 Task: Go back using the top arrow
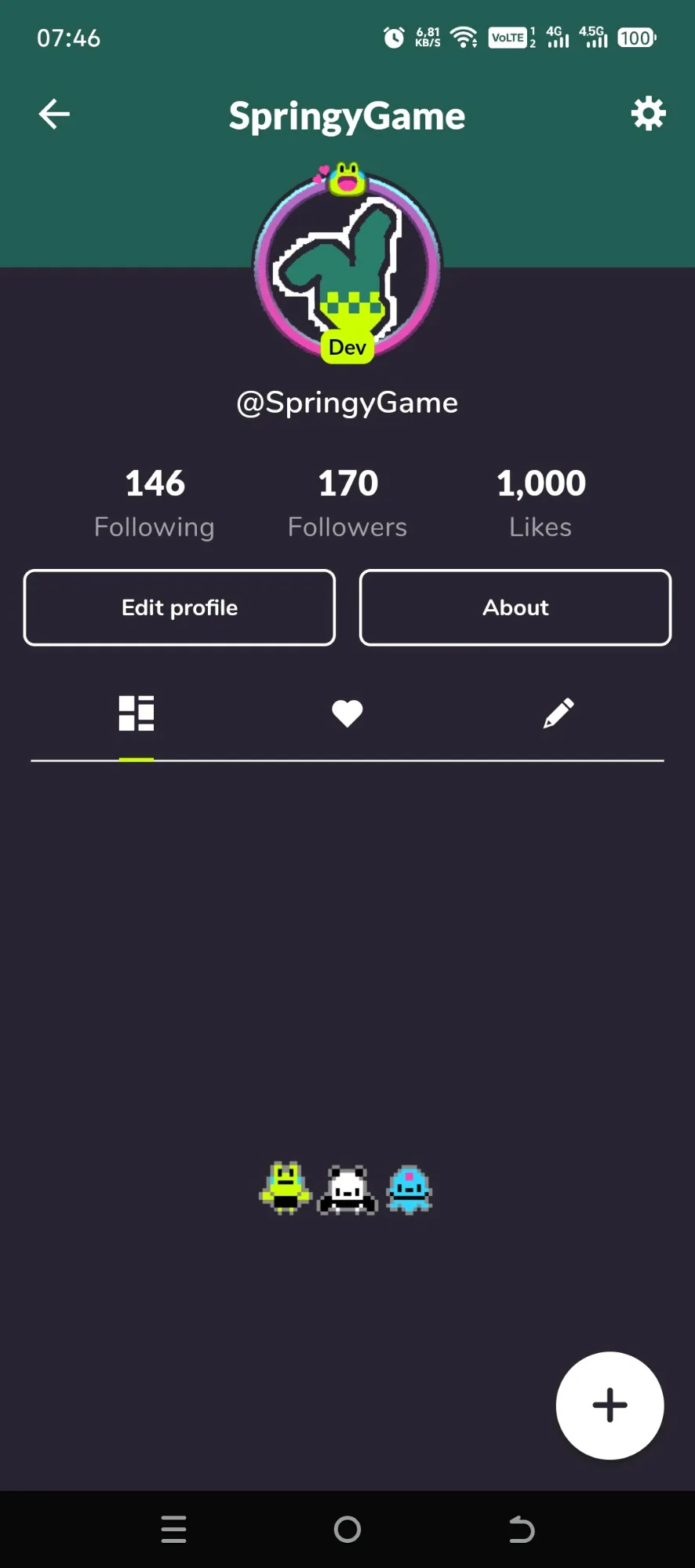click(x=54, y=115)
